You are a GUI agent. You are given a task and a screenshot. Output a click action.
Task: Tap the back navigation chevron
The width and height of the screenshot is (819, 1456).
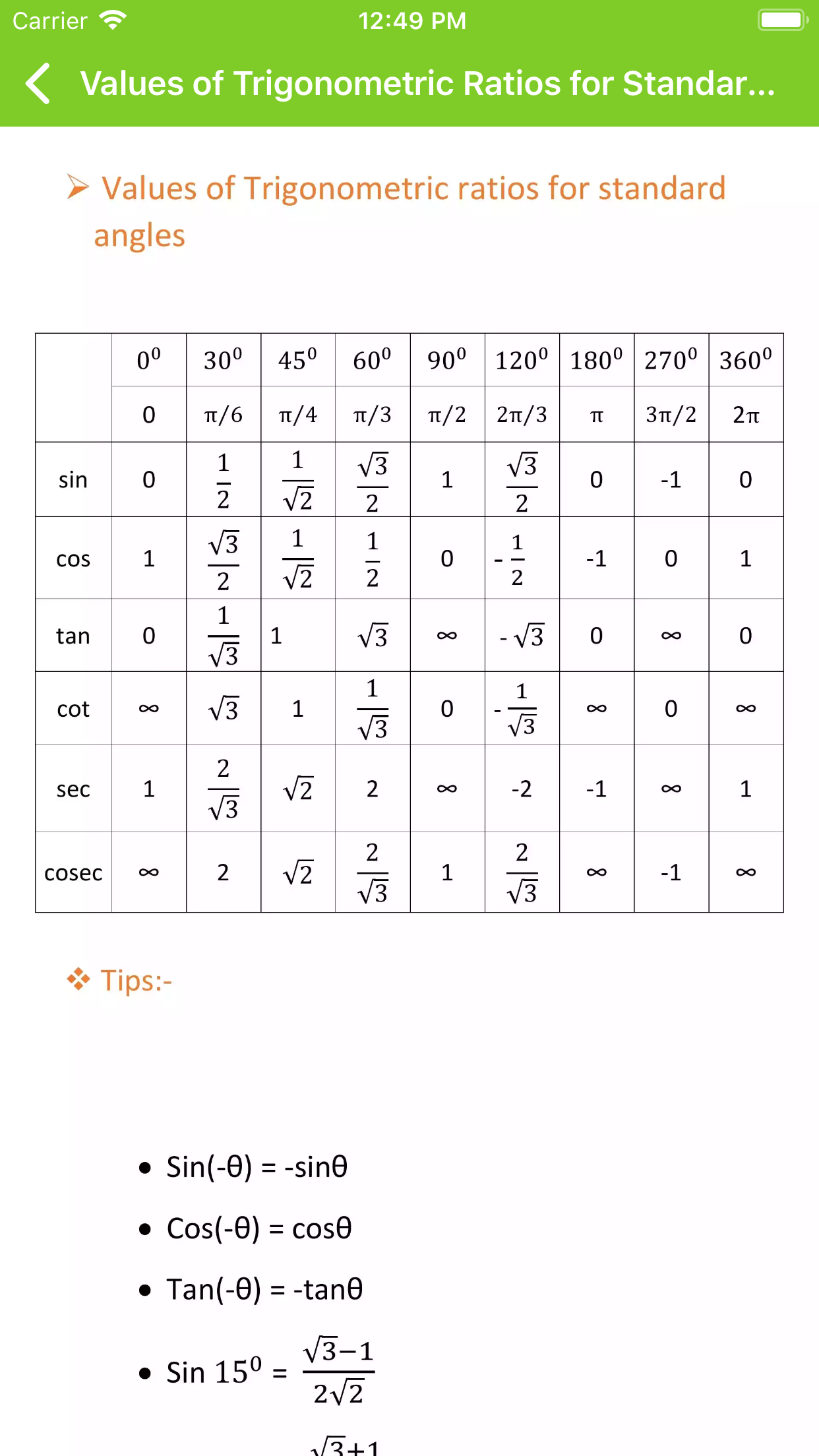[x=40, y=84]
